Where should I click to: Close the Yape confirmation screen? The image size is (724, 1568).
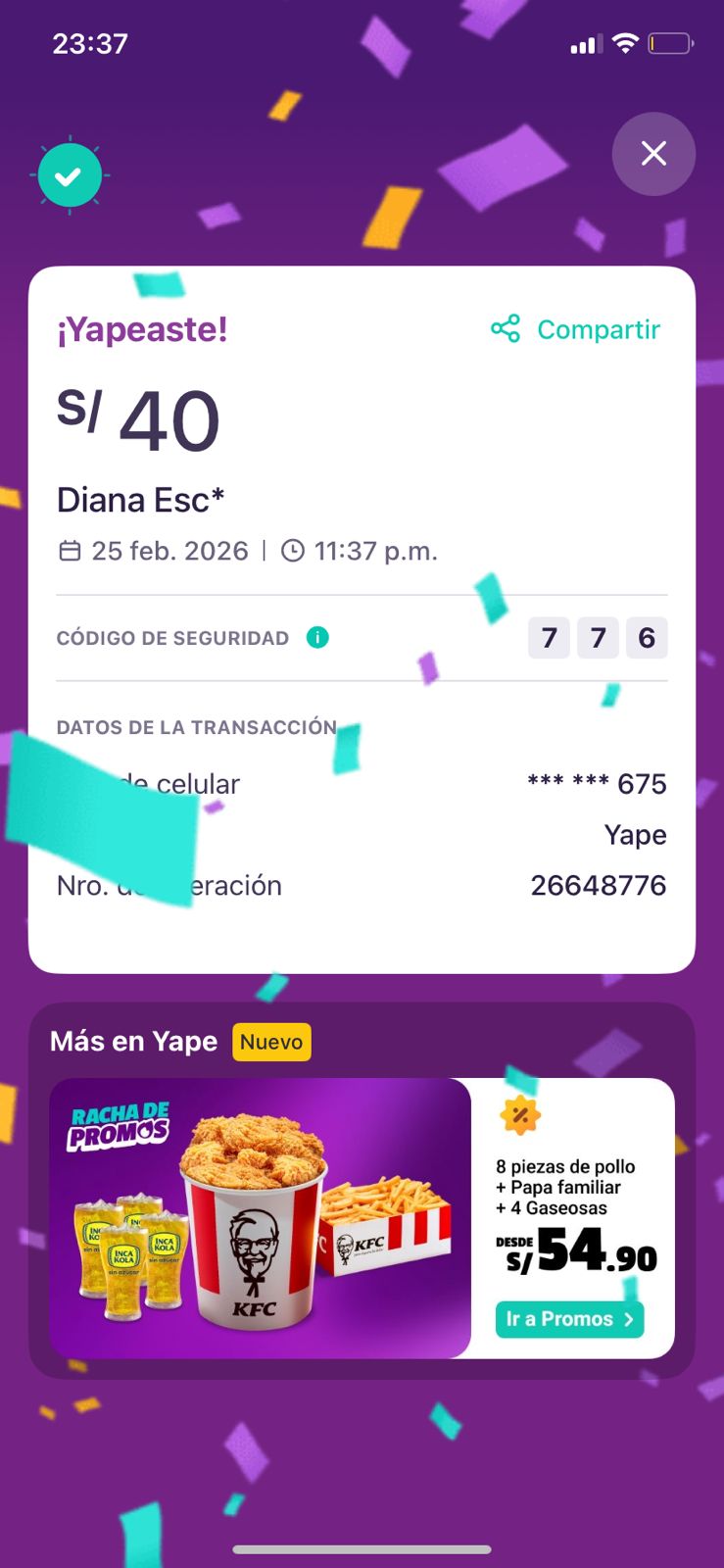[x=653, y=154]
